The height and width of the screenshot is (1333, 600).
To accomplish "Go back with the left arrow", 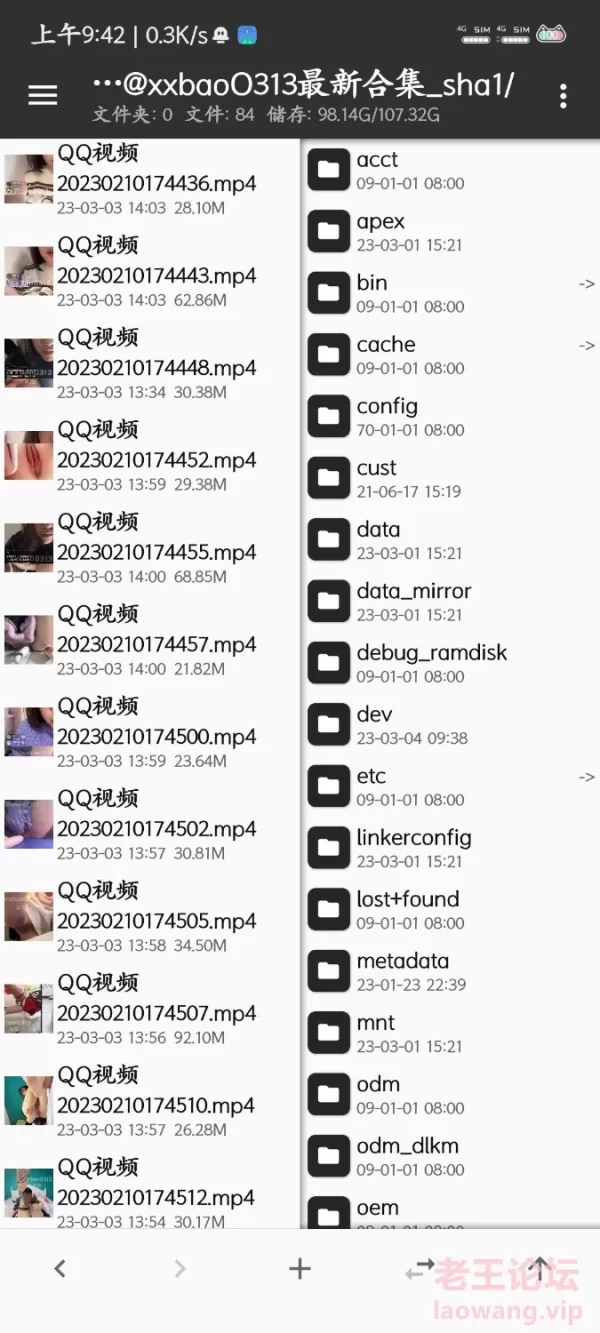I will tap(60, 1269).
